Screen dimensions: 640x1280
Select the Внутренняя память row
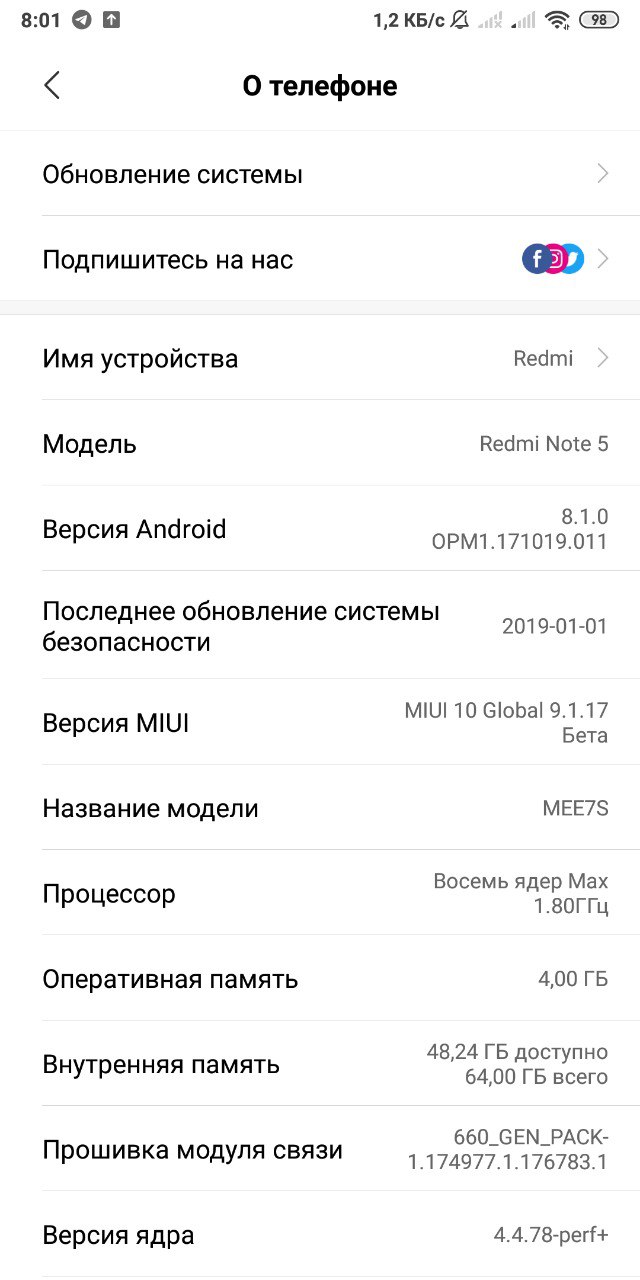tap(320, 1064)
